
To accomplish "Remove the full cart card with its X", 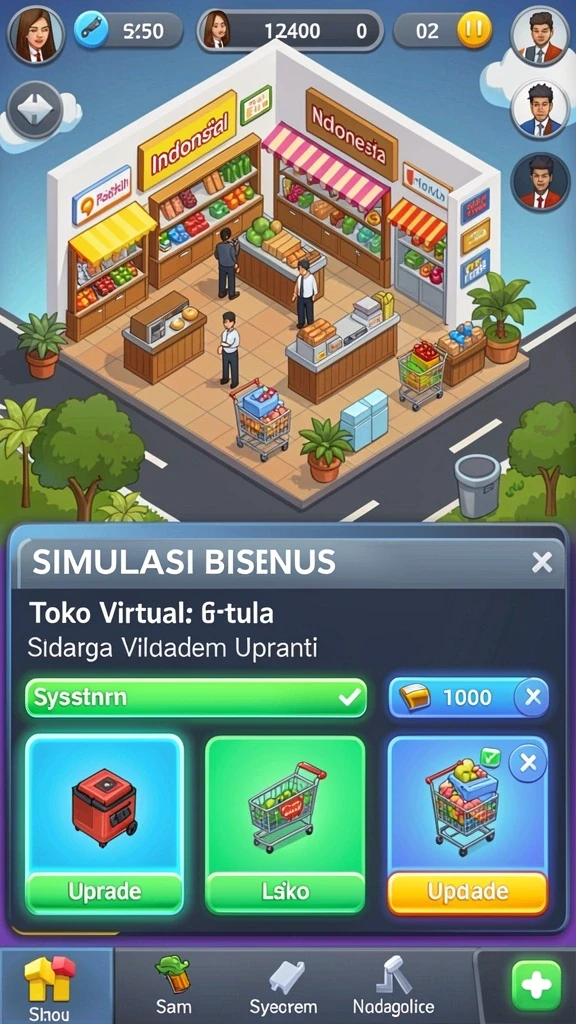I will coord(528,763).
